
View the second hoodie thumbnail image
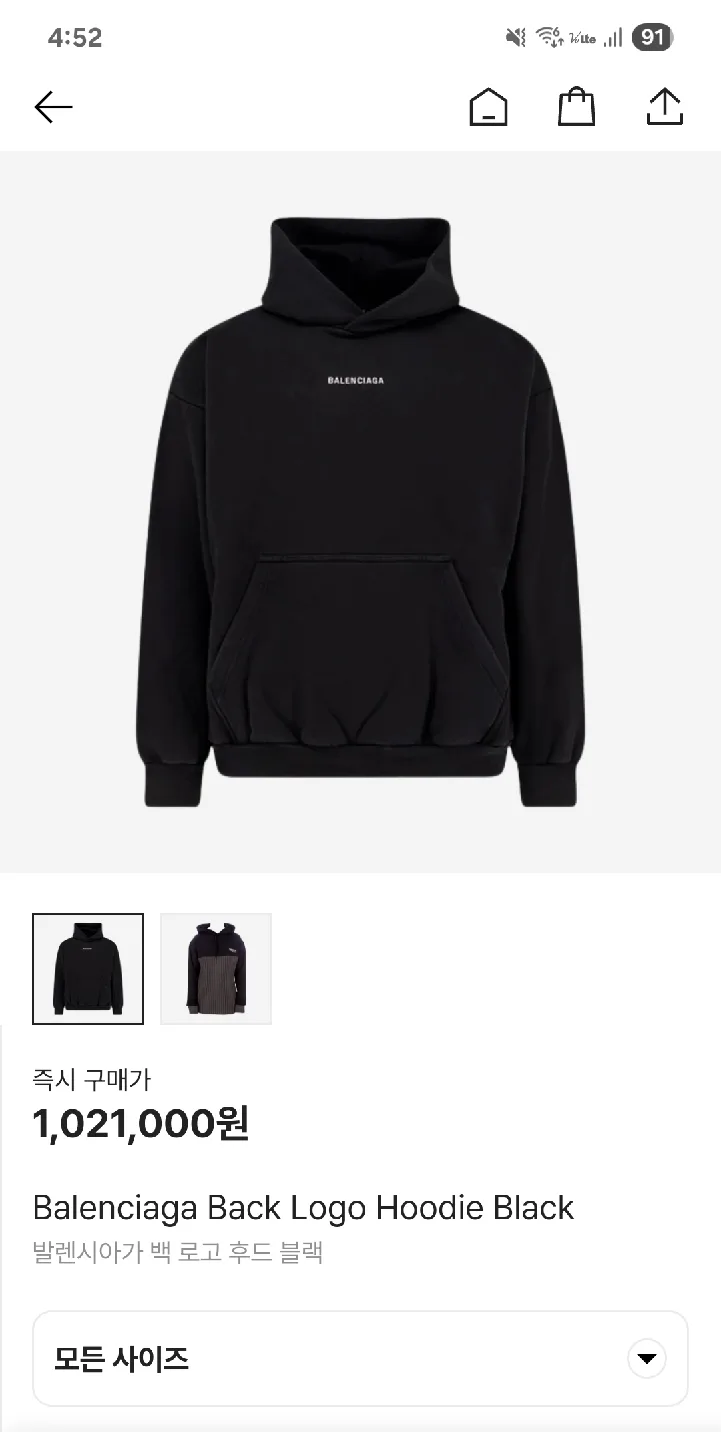216,968
